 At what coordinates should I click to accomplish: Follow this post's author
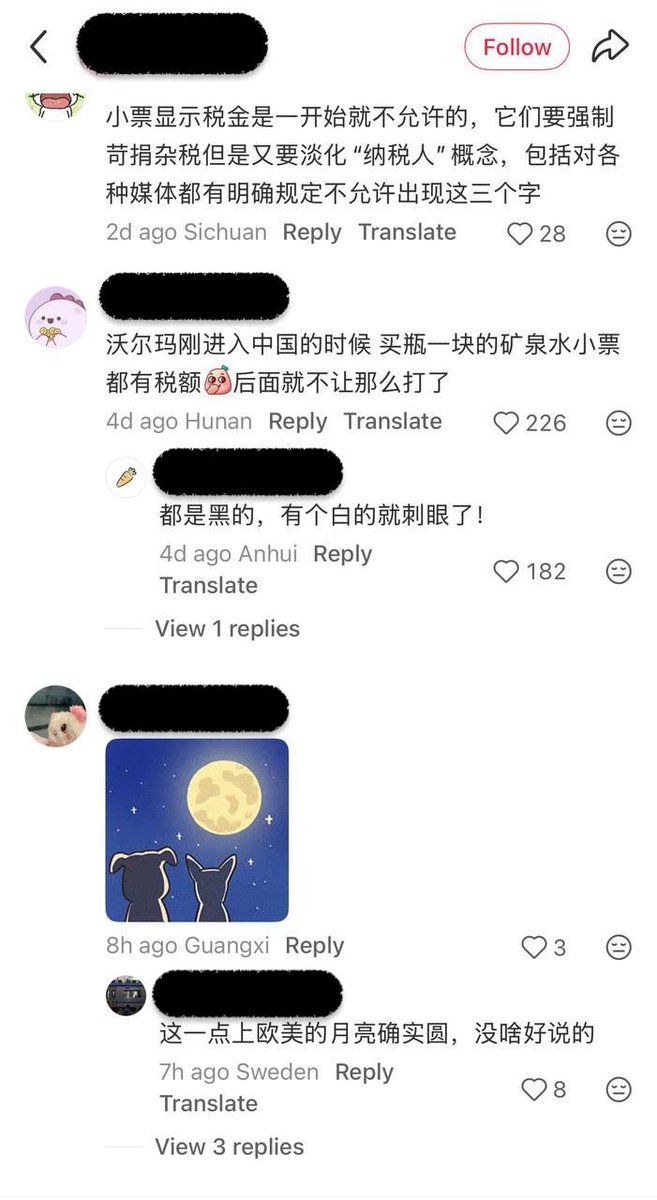[517, 47]
